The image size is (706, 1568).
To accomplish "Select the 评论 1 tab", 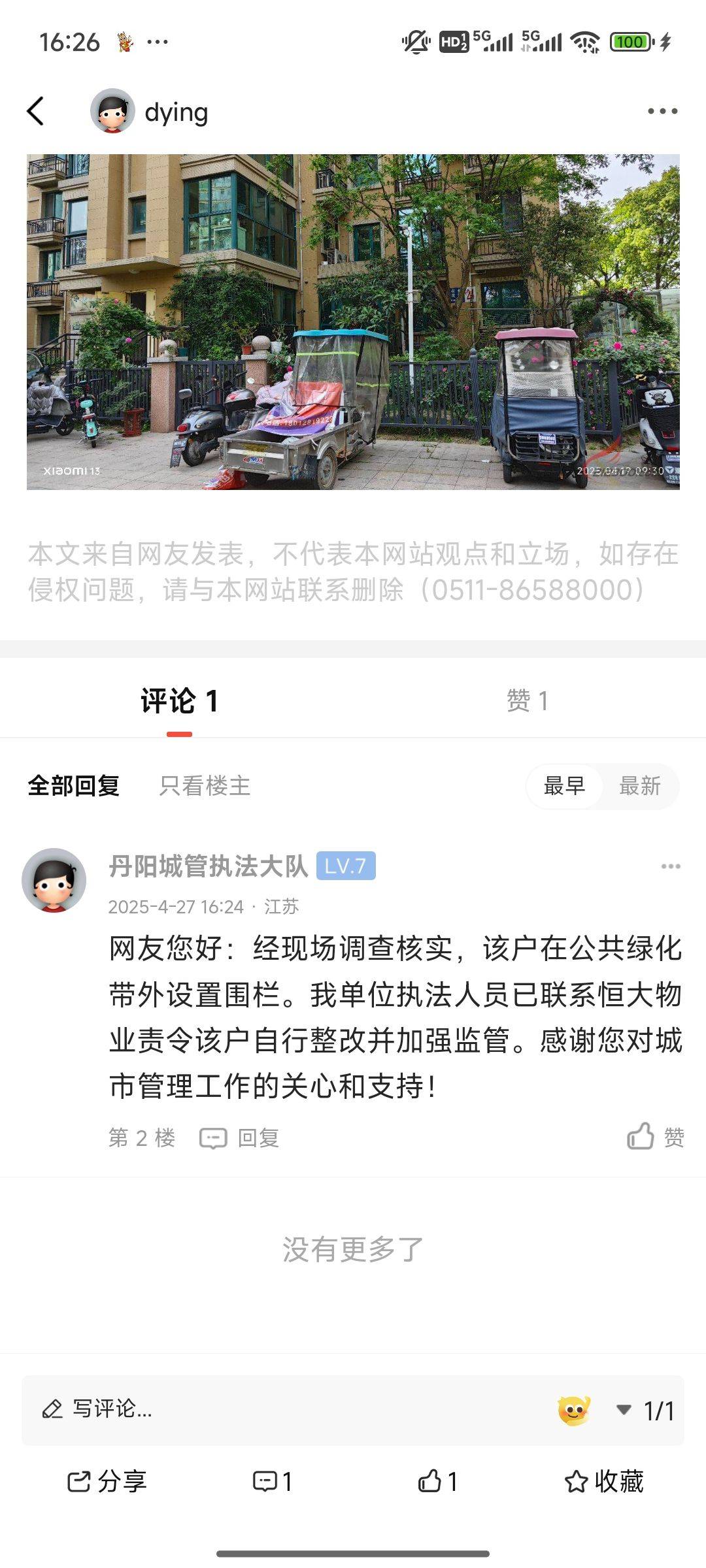I will pos(179,700).
